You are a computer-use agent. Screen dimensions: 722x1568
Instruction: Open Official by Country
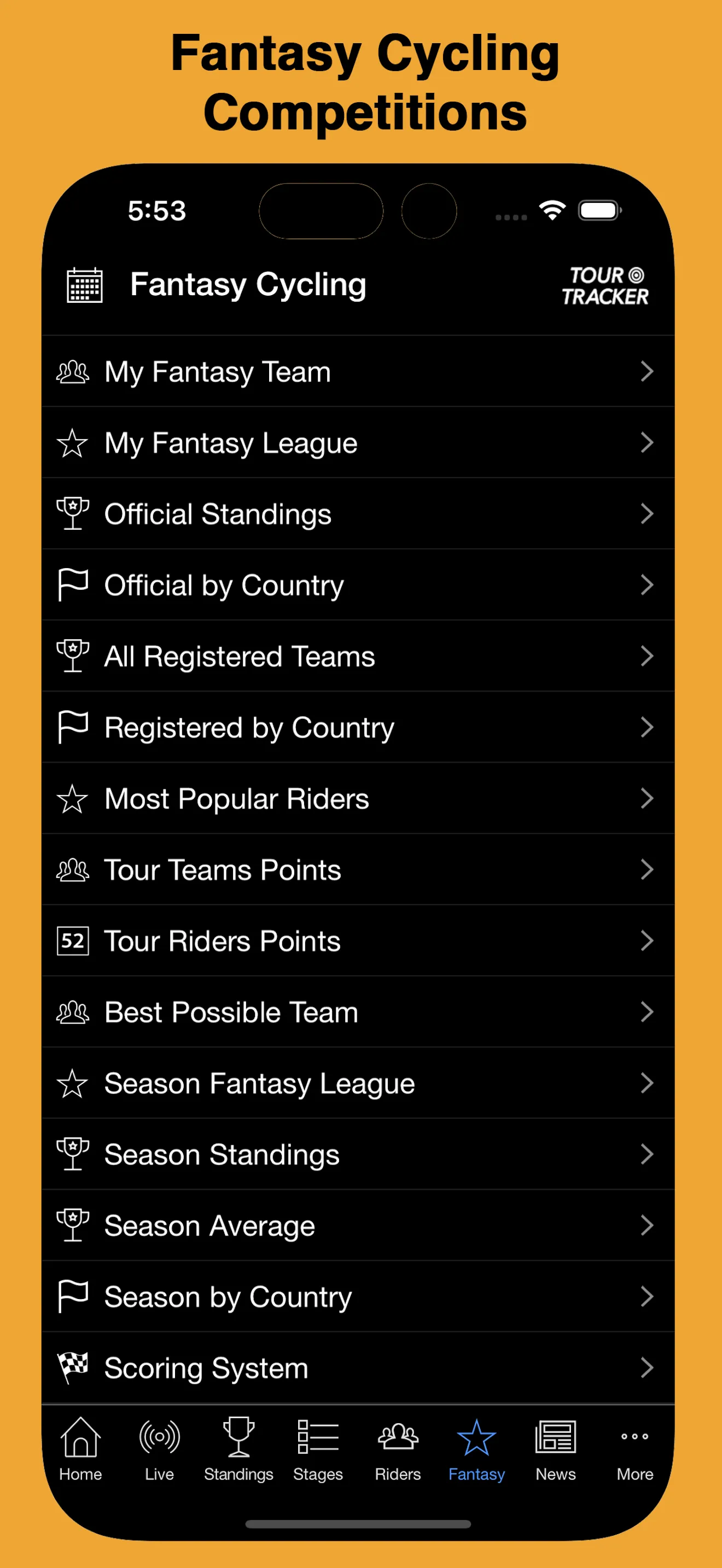(359, 585)
